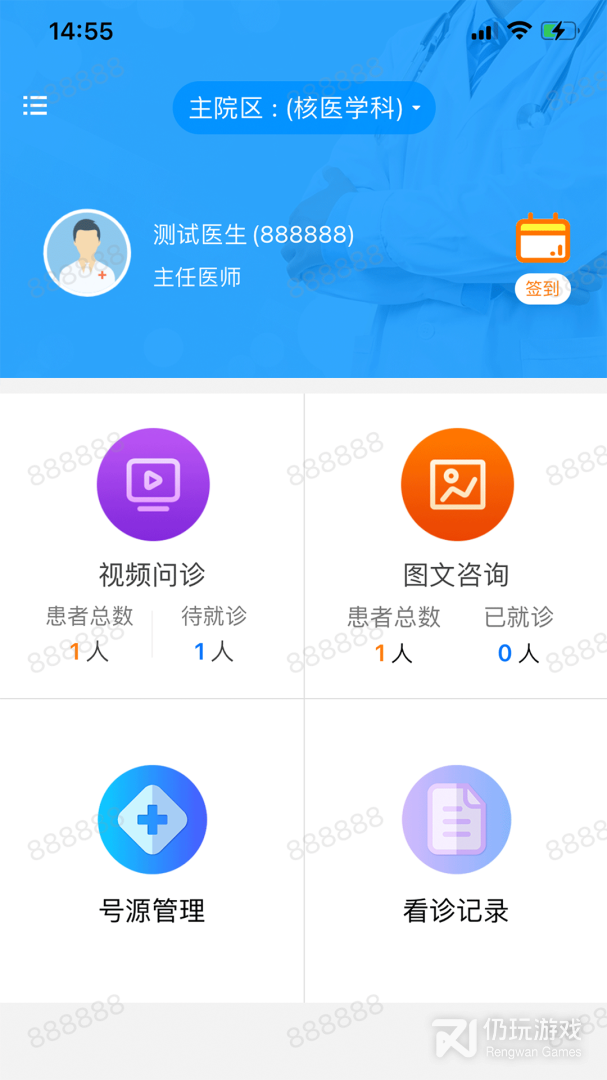Open the side menu list icon

[x=35, y=105]
